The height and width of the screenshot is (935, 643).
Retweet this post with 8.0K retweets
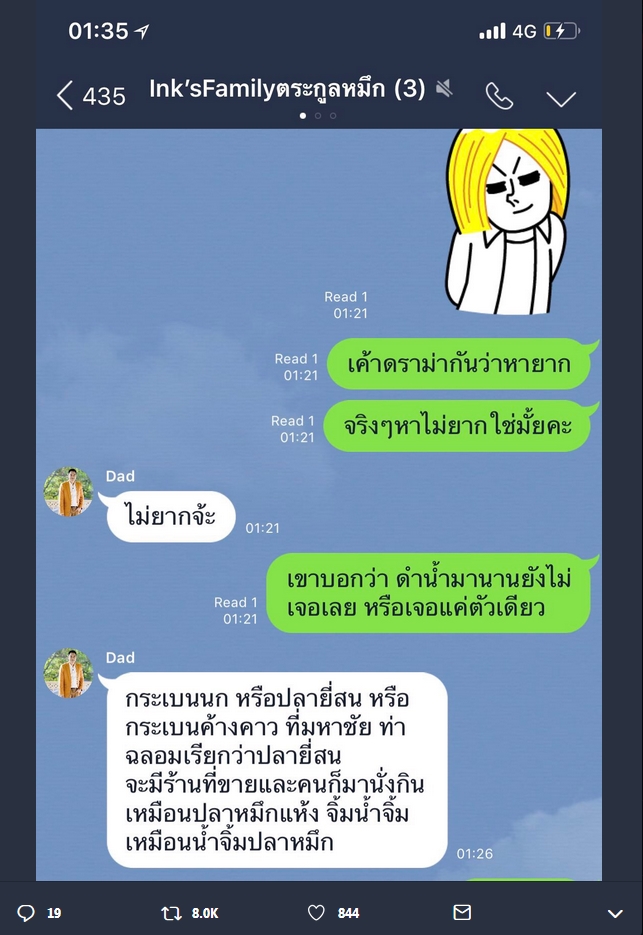(172, 913)
